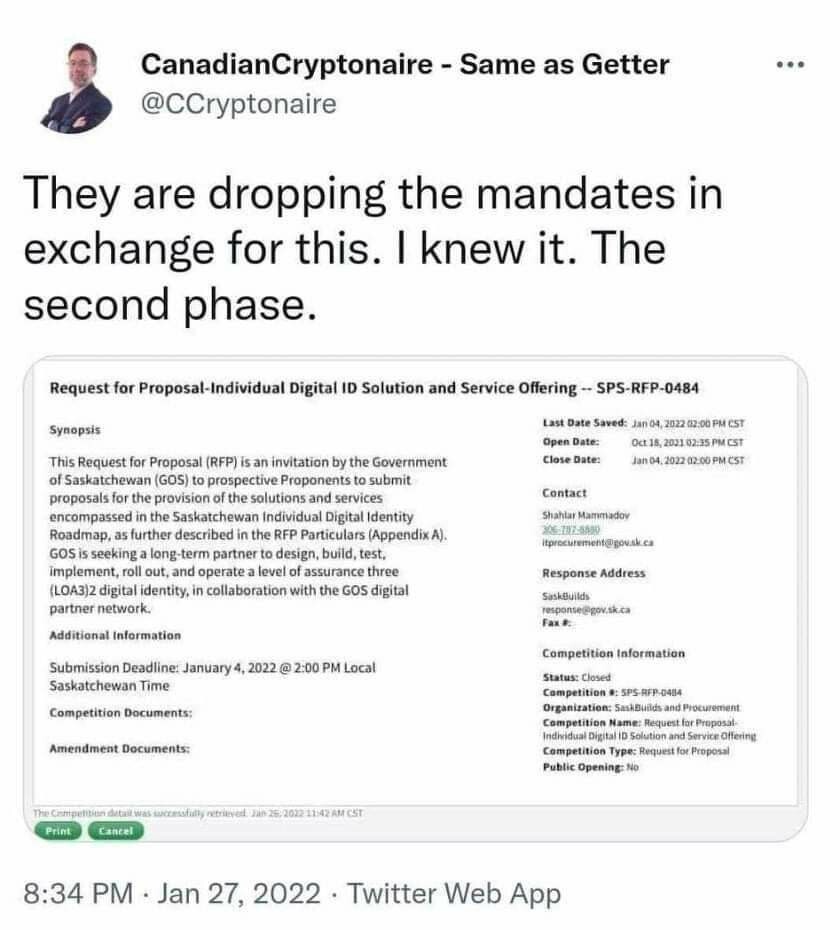
Task: Tap the Twitter Web App source link
Action: [x=453, y=892]
